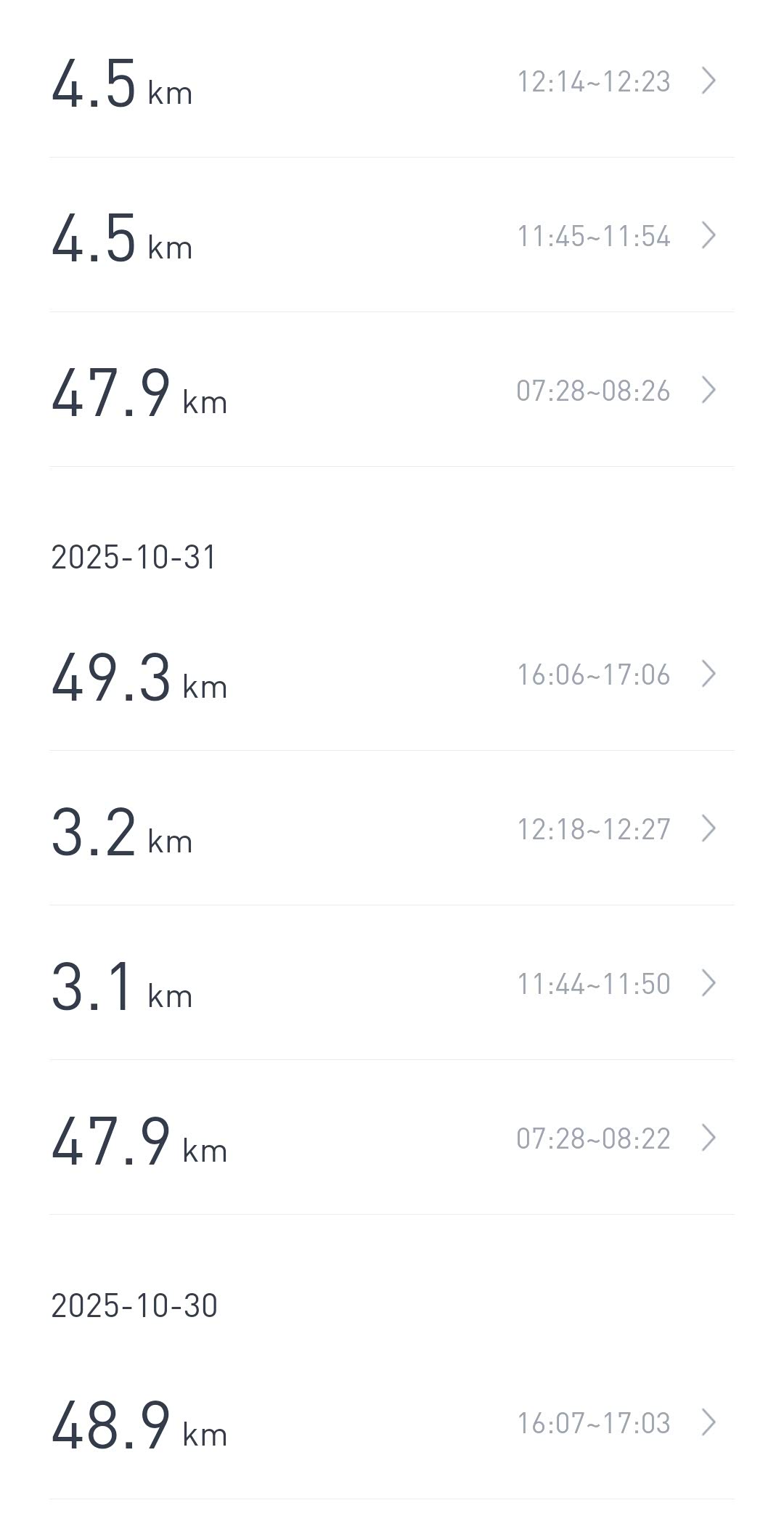Open the 4.5 km trip from 12:14~12:23
The image size is (784, 1524).
click(x=392, y=81)
